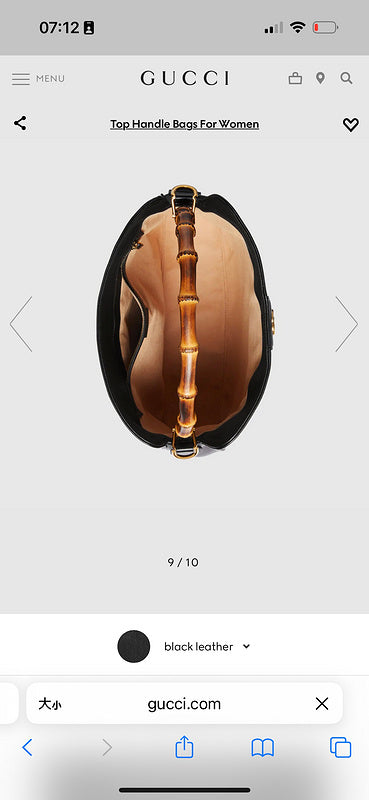Open the Safari share sheet

click(x=184, y=747)
